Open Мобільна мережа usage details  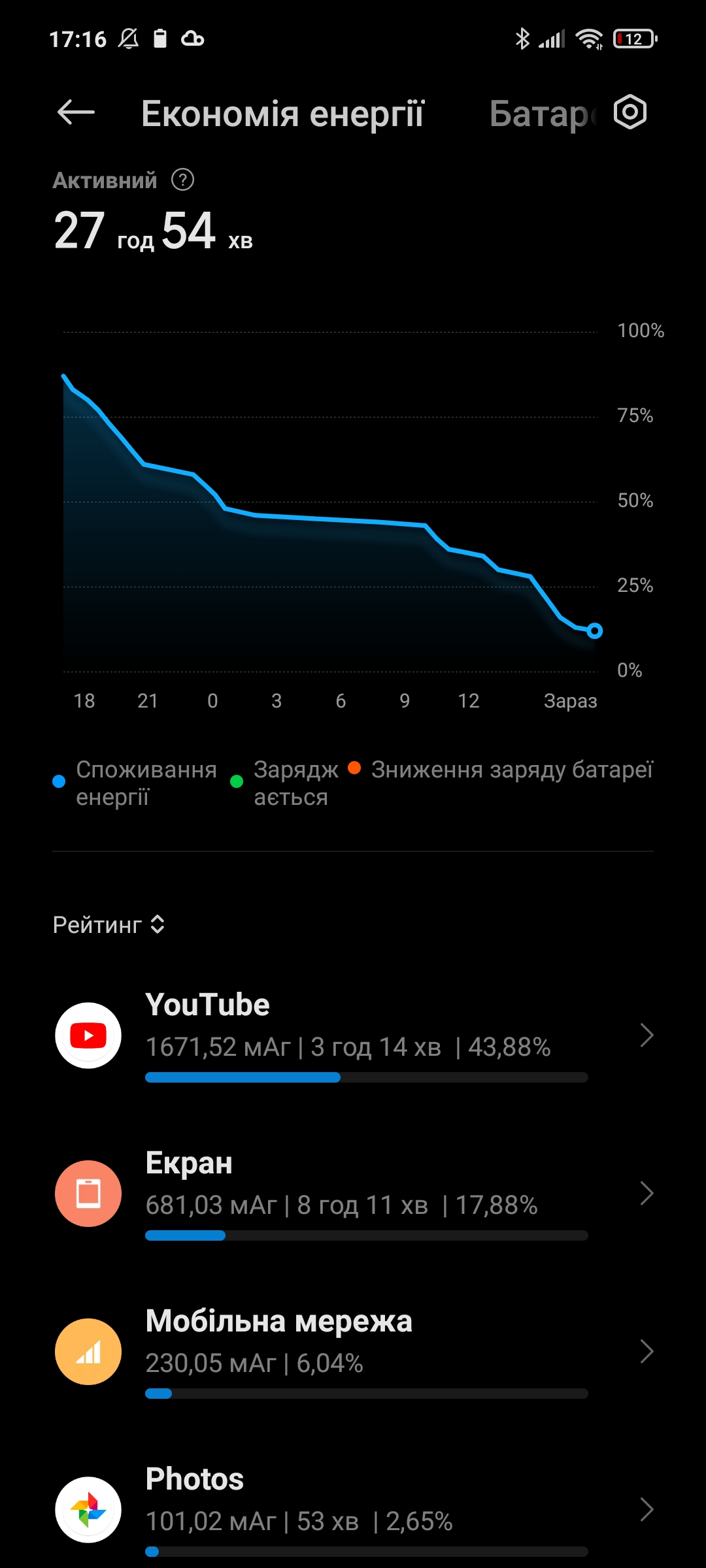[x=353, y=1352]
